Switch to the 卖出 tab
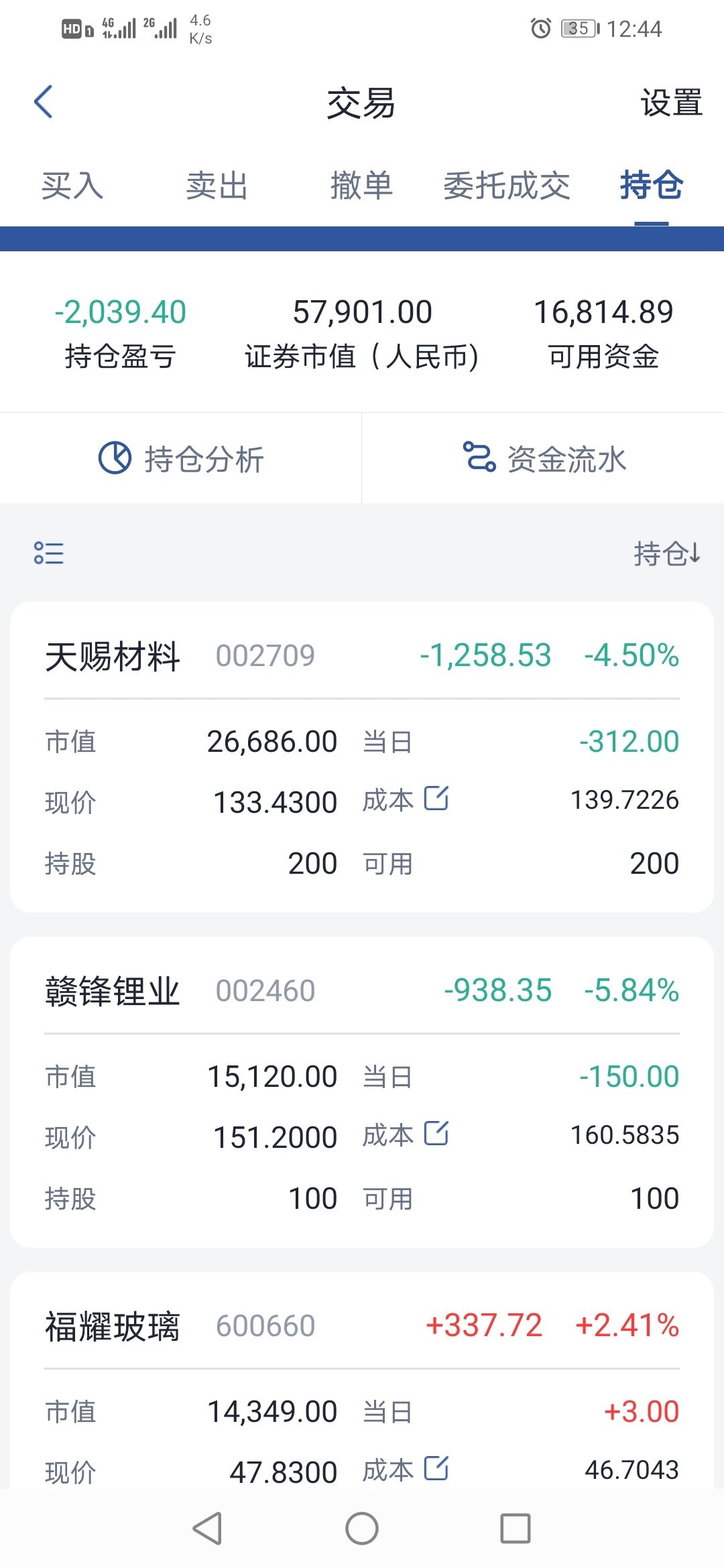This screenshot has width=724, height=1568. [x=217, y=186]
